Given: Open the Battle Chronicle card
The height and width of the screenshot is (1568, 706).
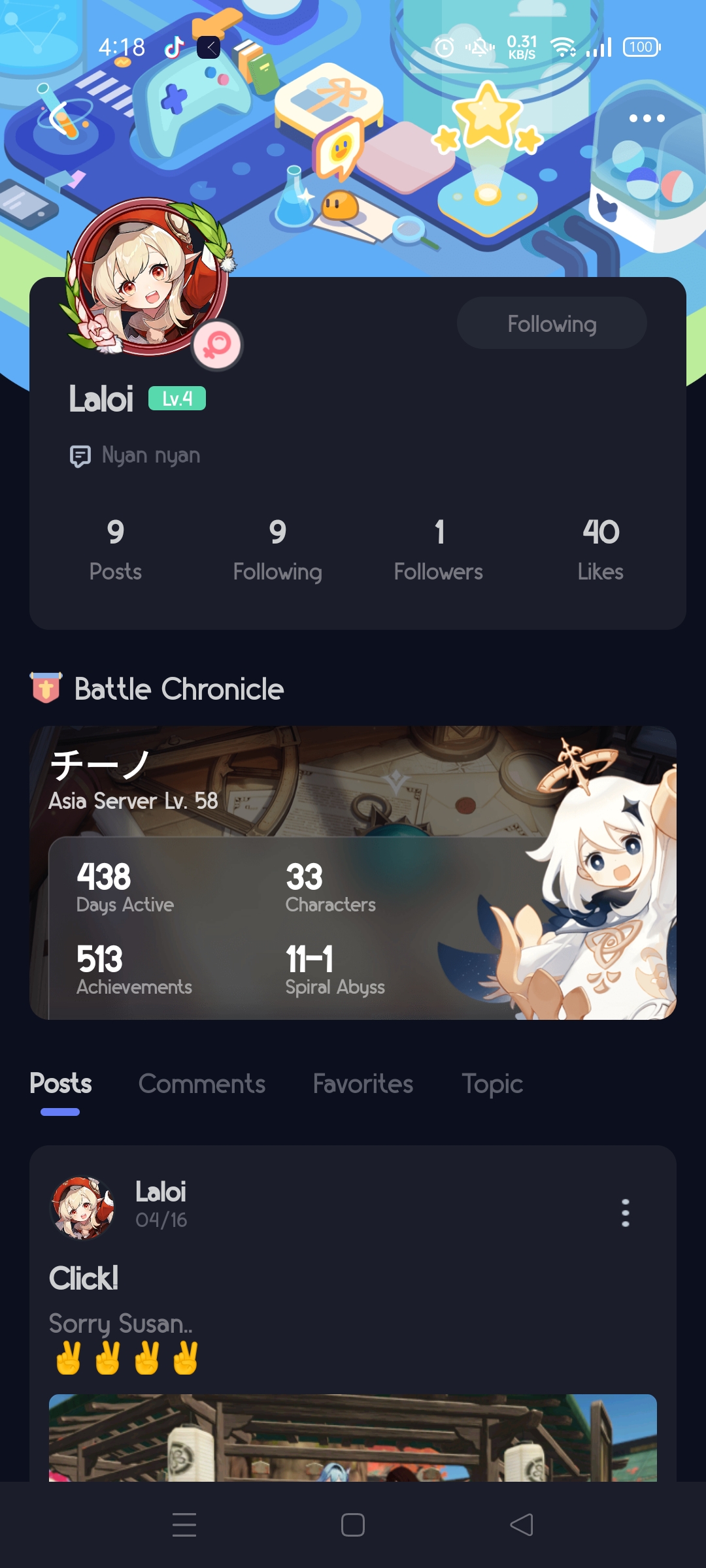Looking at the screenshot, I should pos(353,872).
